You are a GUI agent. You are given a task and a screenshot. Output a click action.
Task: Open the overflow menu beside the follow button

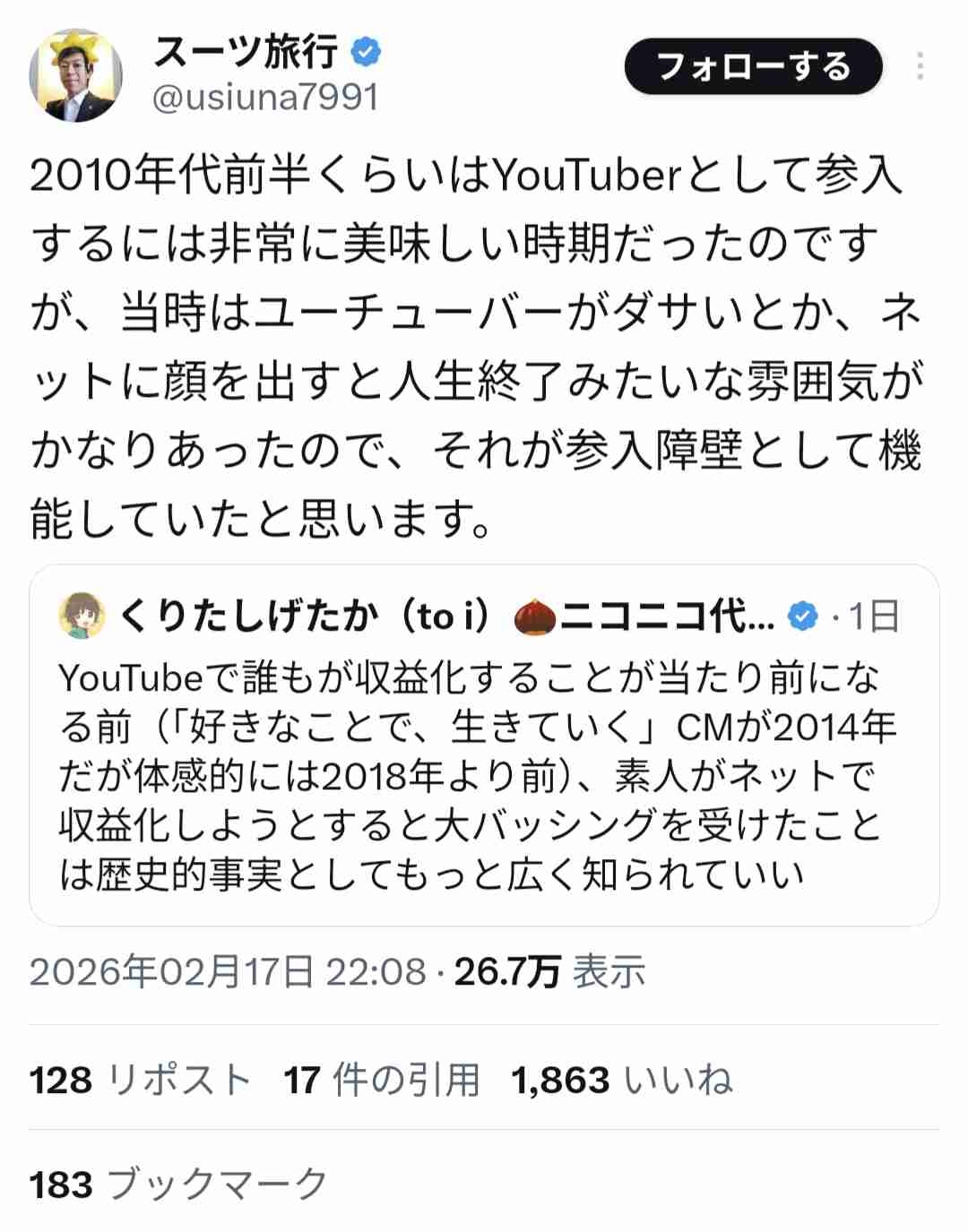(x=920, y=67)
